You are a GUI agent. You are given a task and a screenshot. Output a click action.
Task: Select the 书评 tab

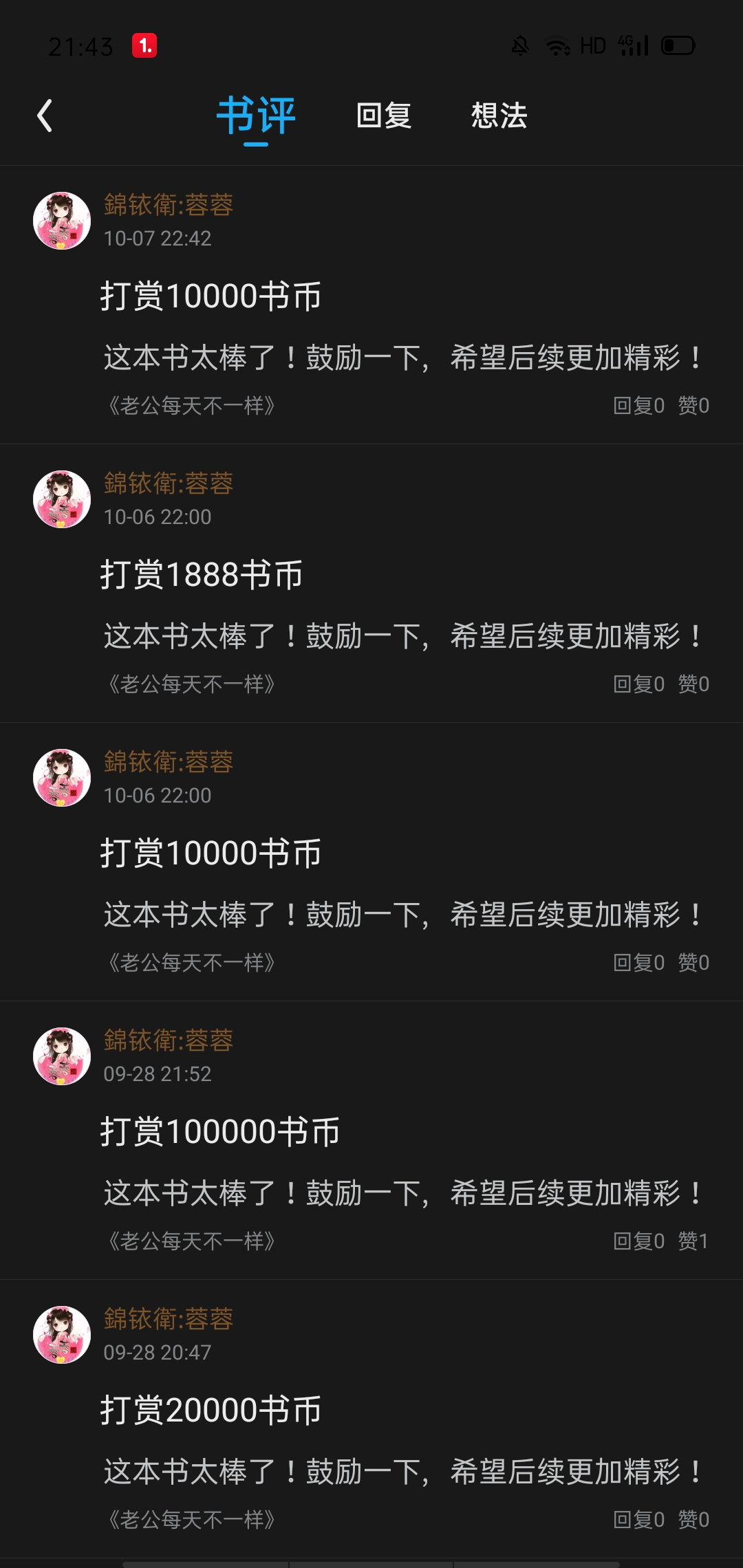(x=256, y=116)
